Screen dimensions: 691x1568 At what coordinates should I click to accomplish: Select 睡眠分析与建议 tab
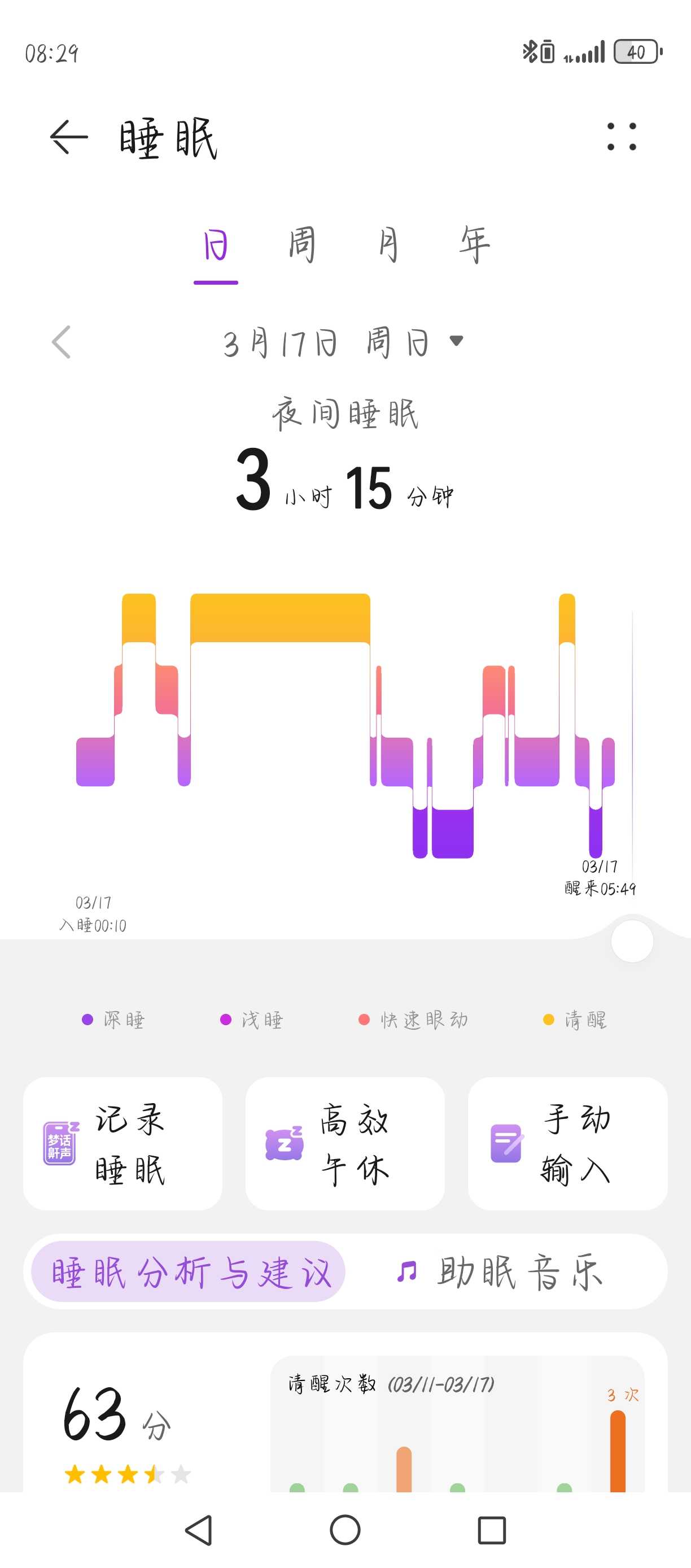coord(189,1271)
